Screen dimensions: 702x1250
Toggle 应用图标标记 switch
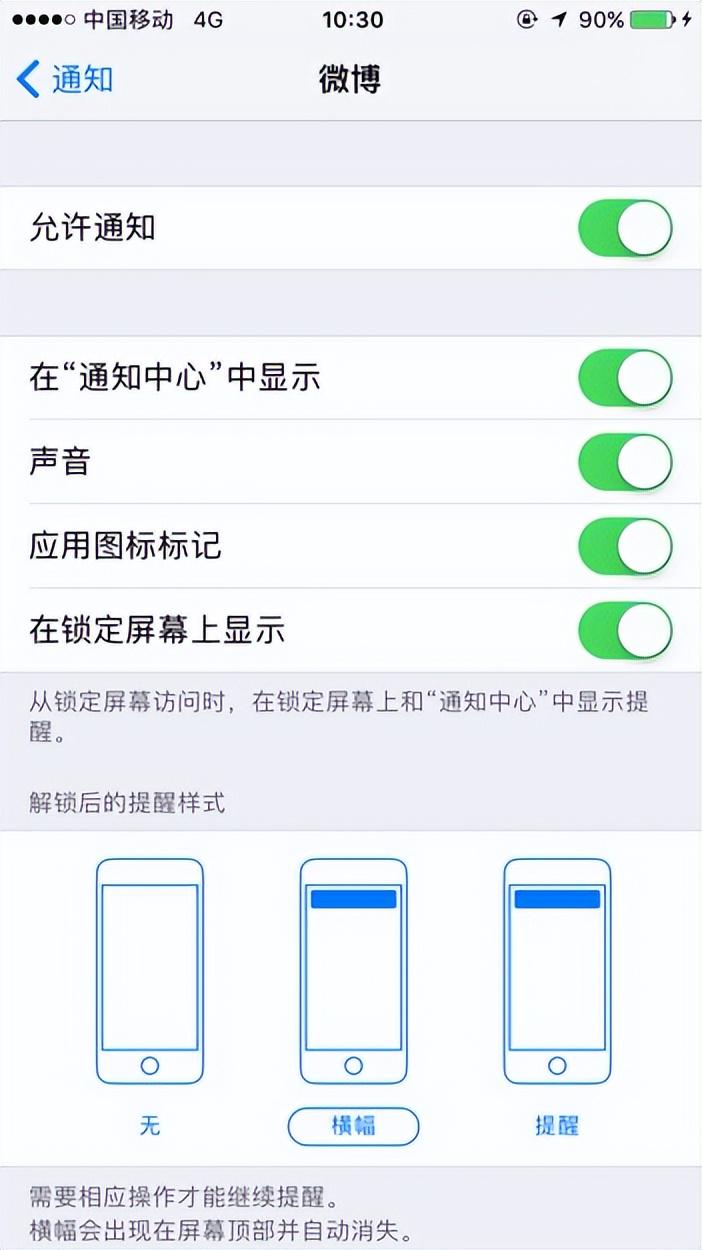625,546
